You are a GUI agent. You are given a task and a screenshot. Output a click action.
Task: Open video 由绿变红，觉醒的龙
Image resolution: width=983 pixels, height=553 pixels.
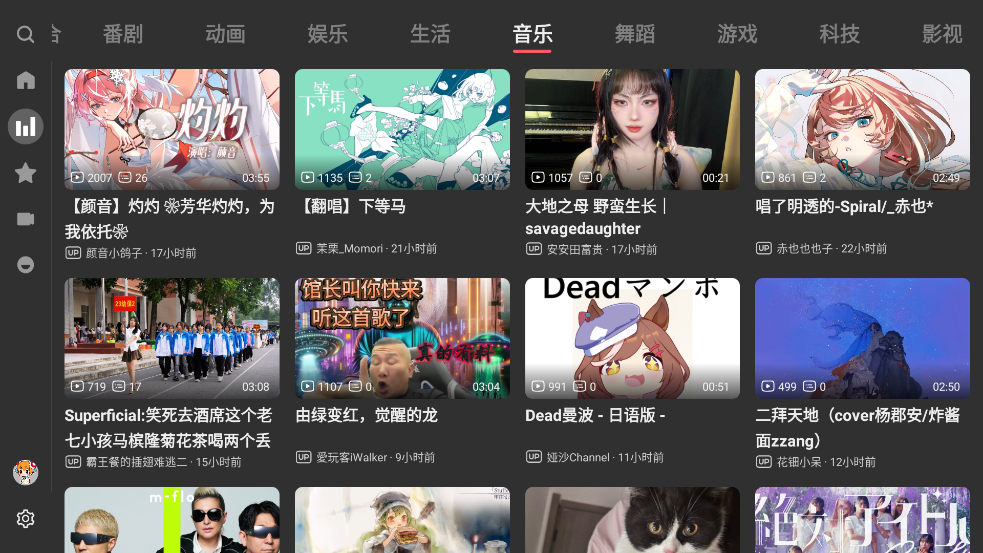[x=402, y=338]
